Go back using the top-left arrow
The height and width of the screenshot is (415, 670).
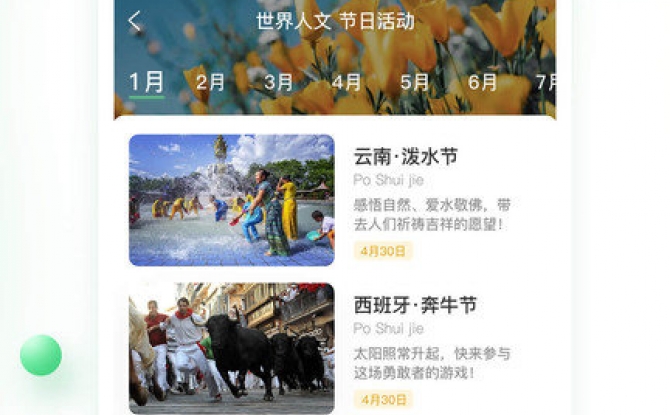click(135, 22)
